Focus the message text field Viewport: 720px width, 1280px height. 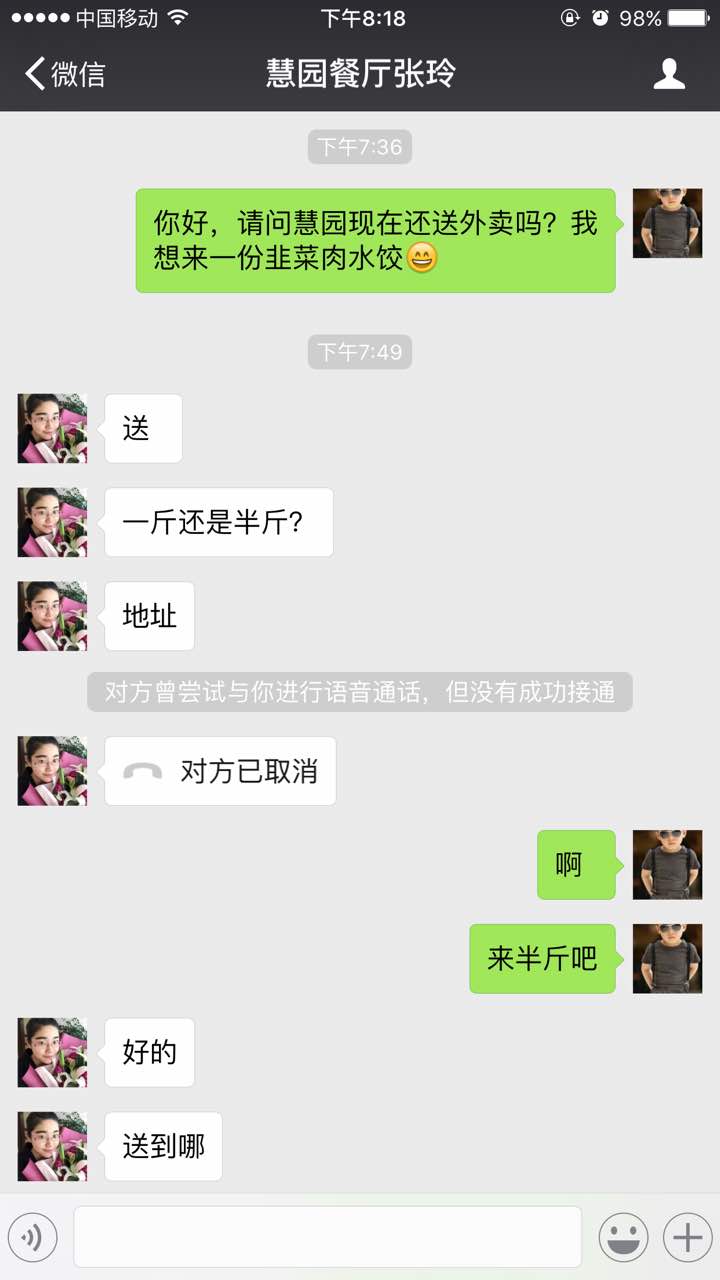pyautogui.click(x=327, y=1237)
